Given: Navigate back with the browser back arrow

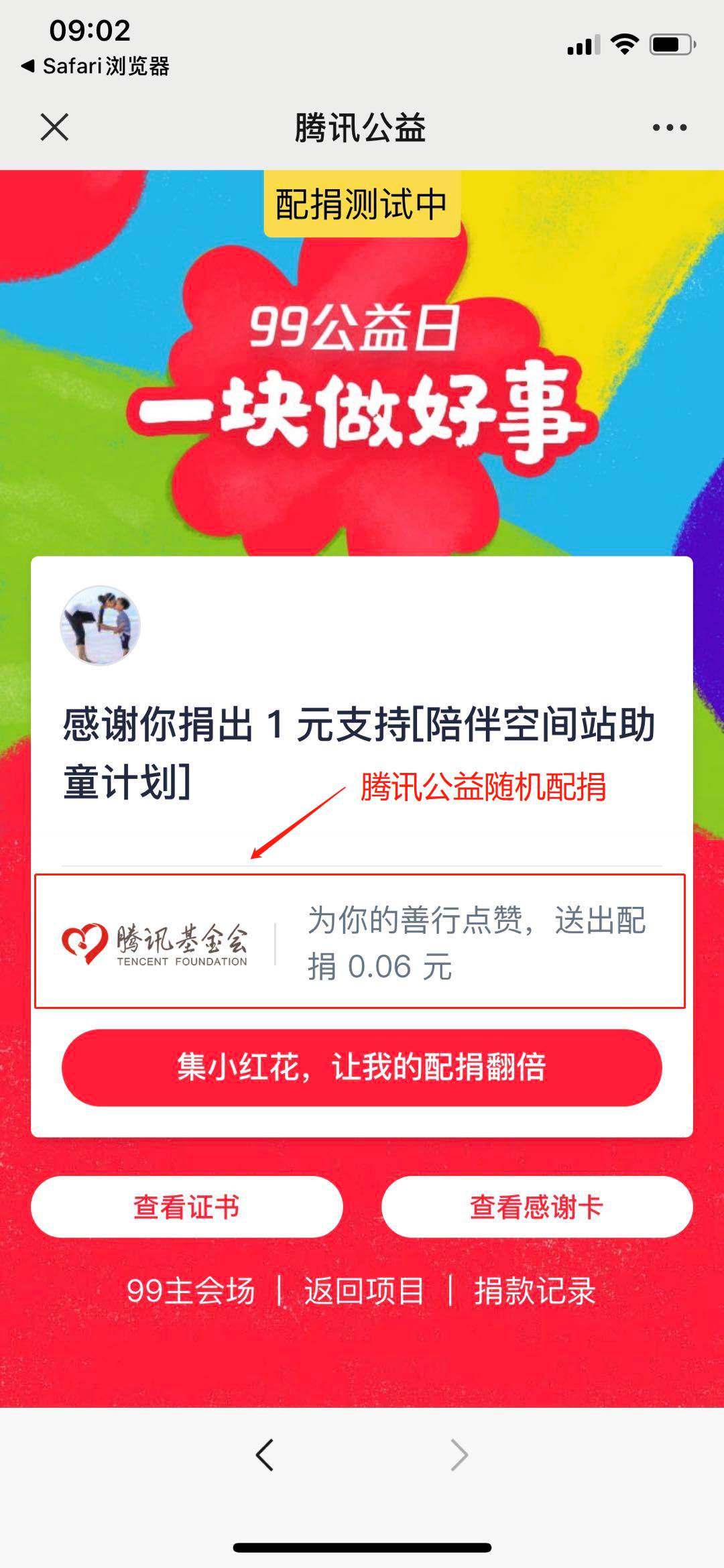Looking at the screenshot, I should click(265, 1455).
